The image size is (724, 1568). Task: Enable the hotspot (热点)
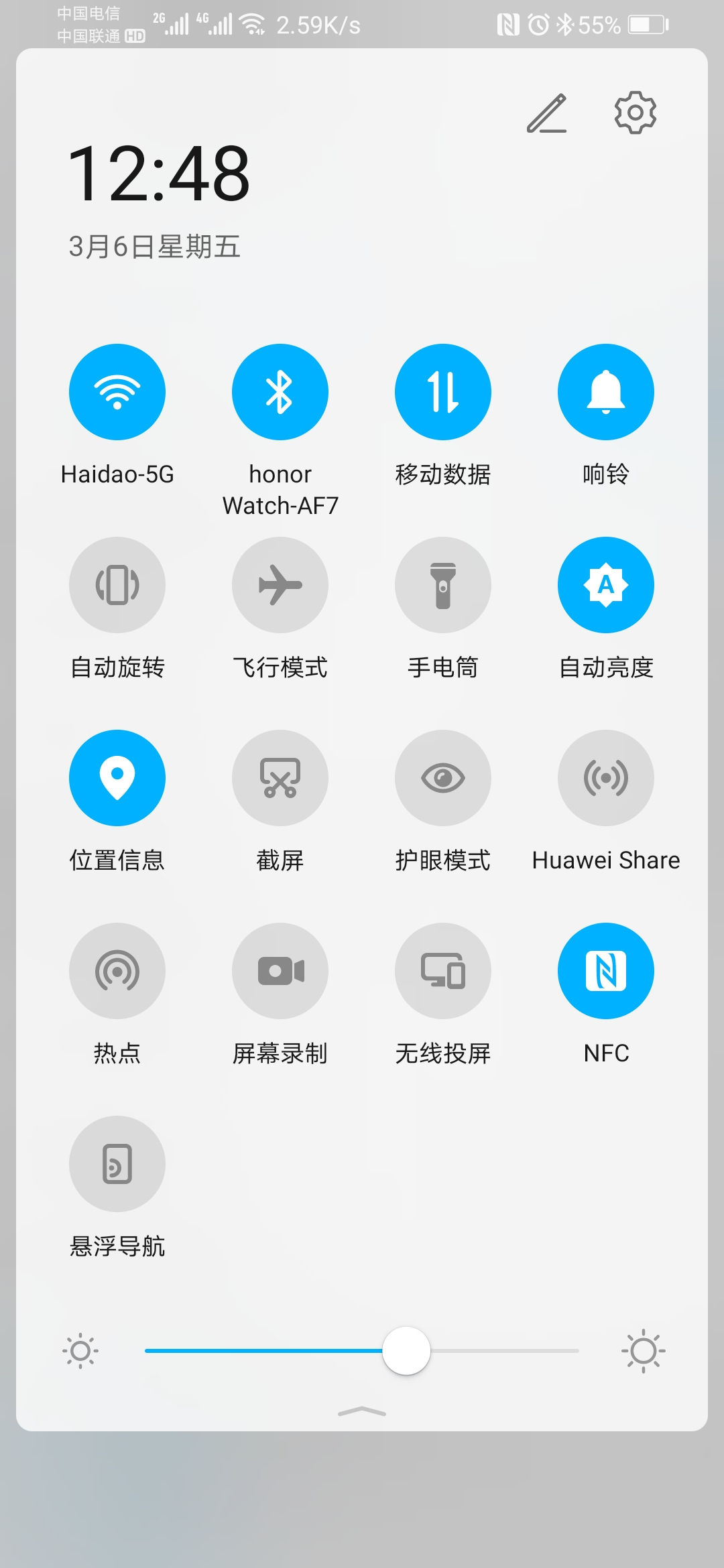pyautogui.click(x=117, y=971)
